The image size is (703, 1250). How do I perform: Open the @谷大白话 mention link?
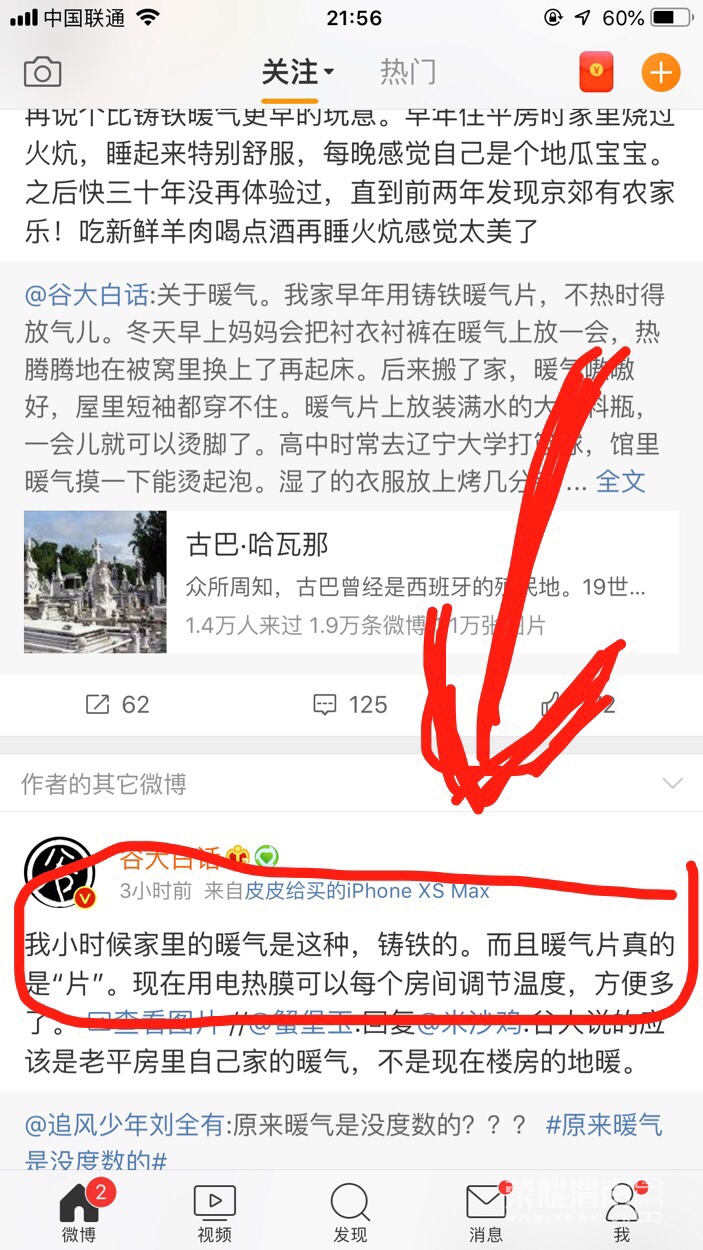click(86, 295)
